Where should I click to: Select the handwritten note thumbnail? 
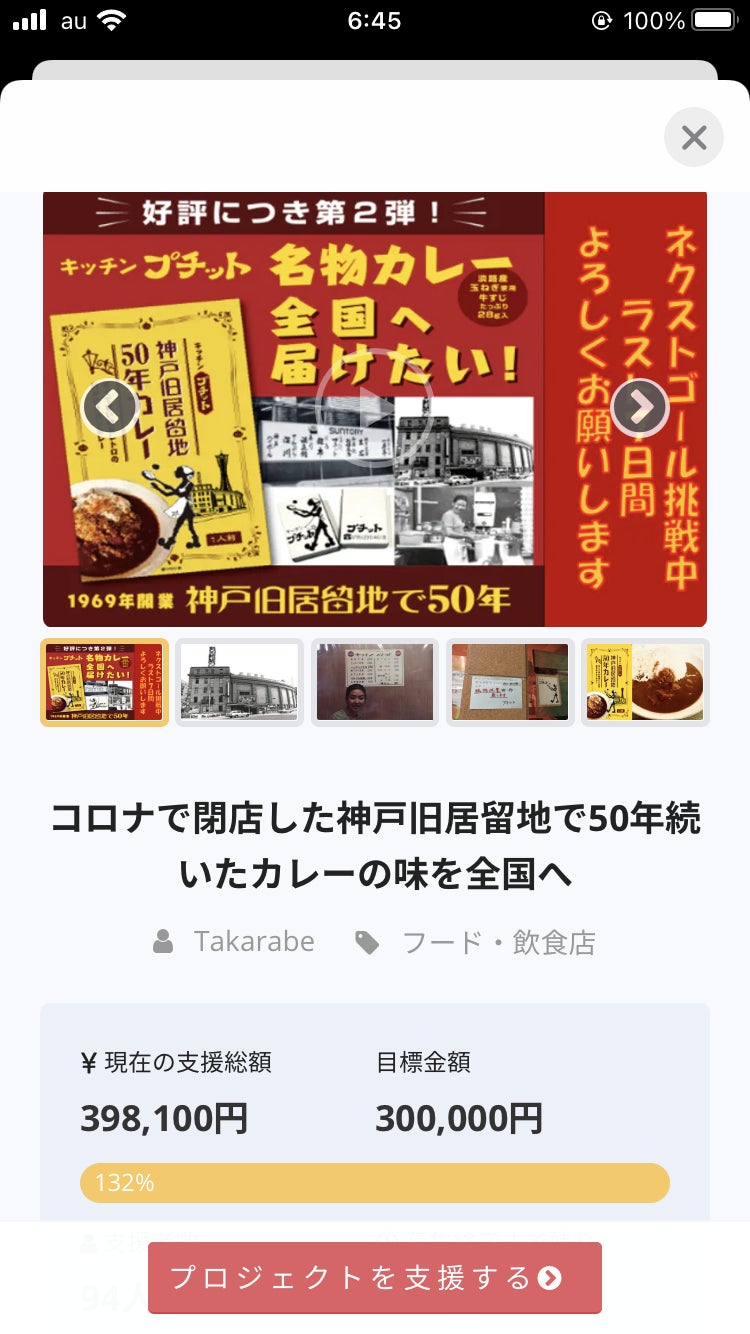(510, 682)
